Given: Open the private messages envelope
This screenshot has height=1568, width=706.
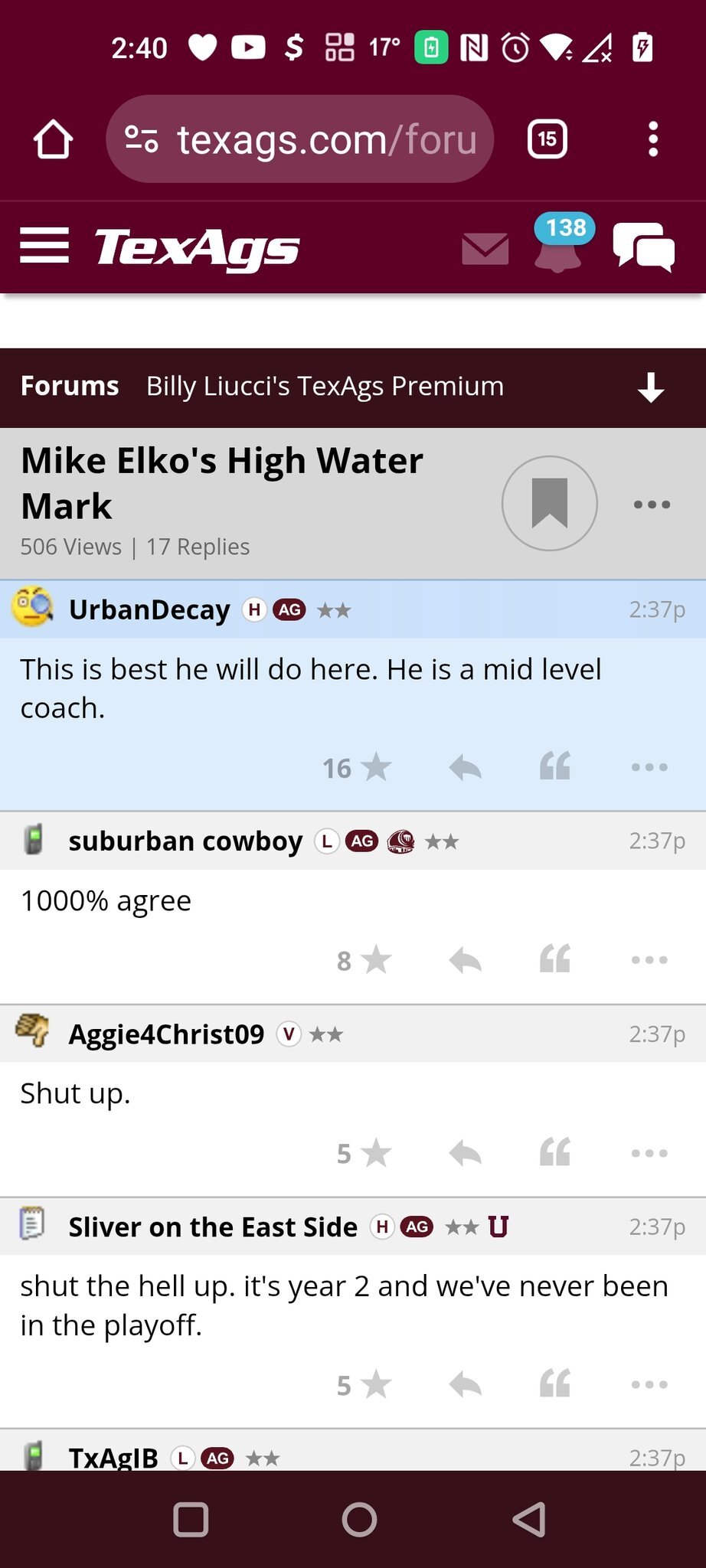Looking at the screenshot, I should [485, 248].
